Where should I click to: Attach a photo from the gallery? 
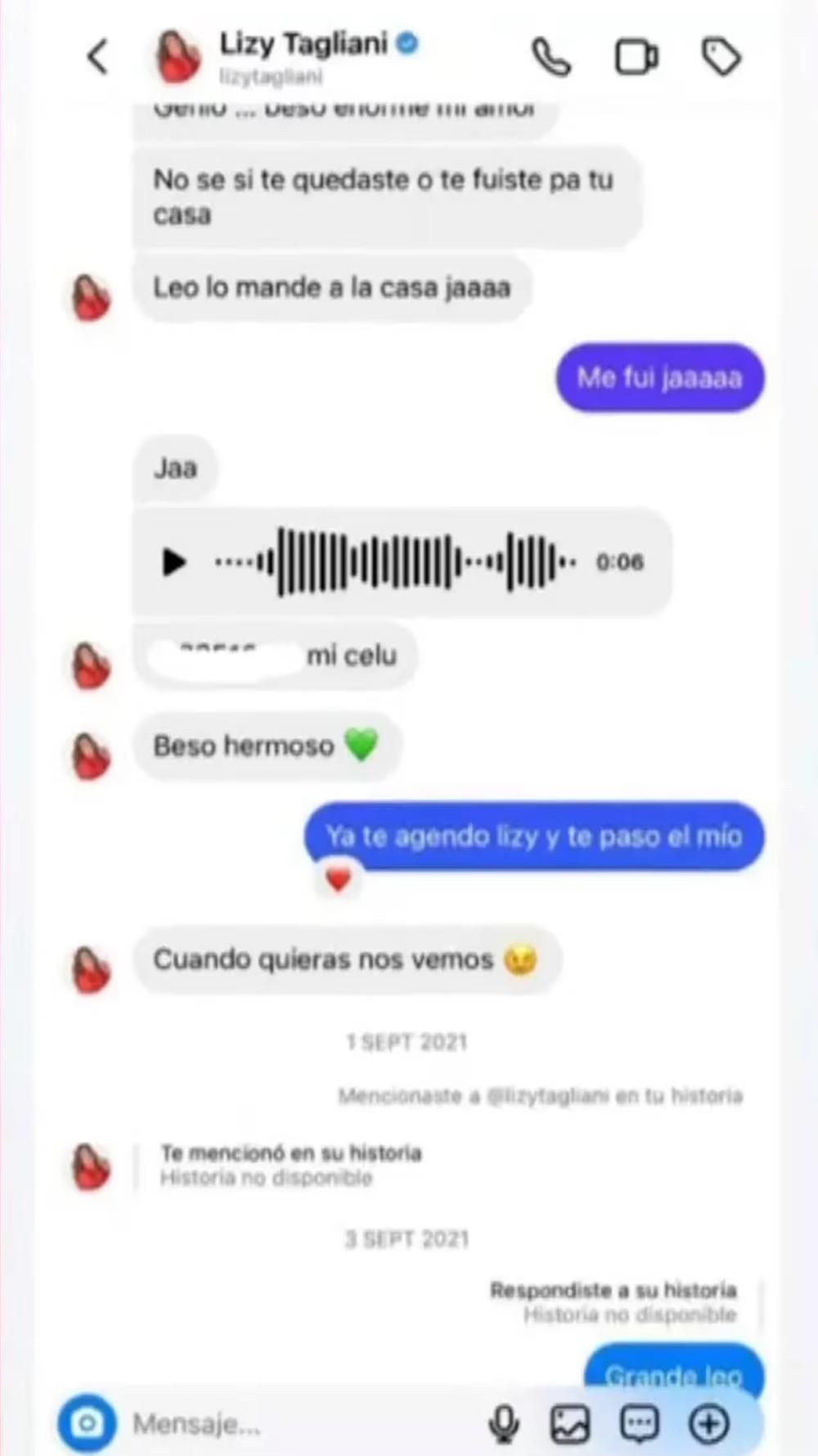tap(570, 1423)
